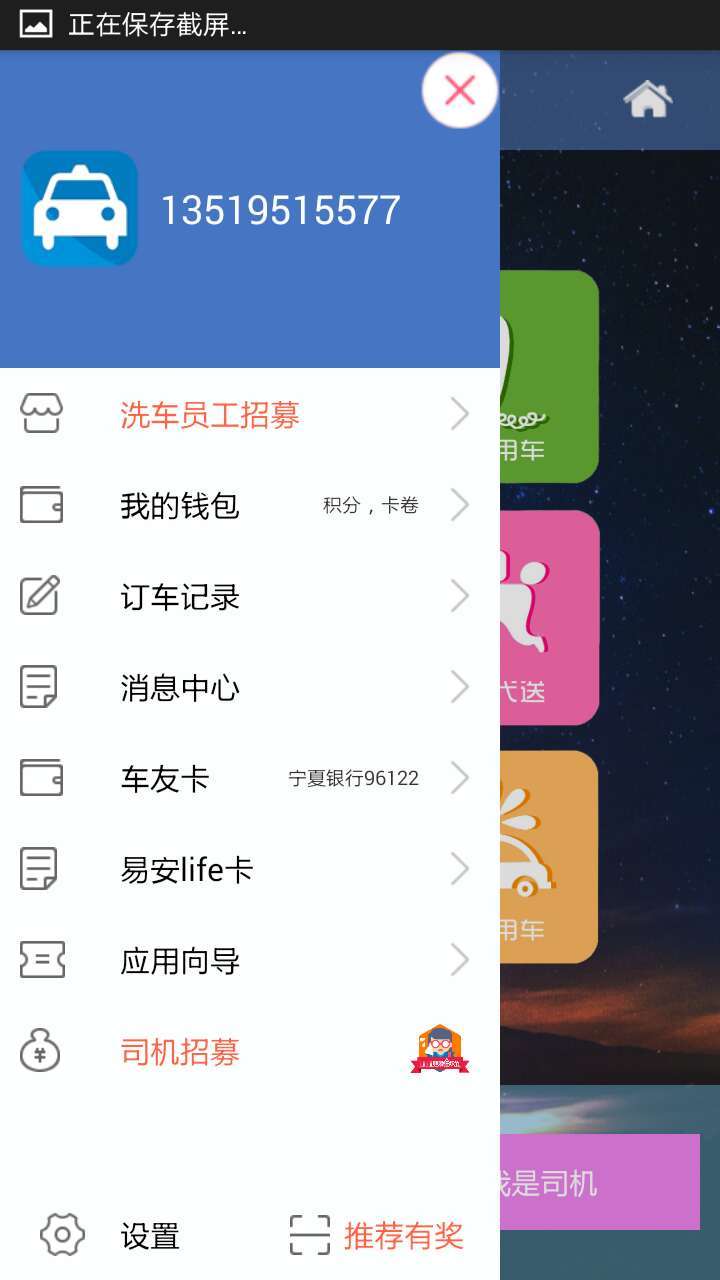Close the side drawer with the X button
Image resolution: width=720 pixels, height=1280 pixels.
point(460,91)
